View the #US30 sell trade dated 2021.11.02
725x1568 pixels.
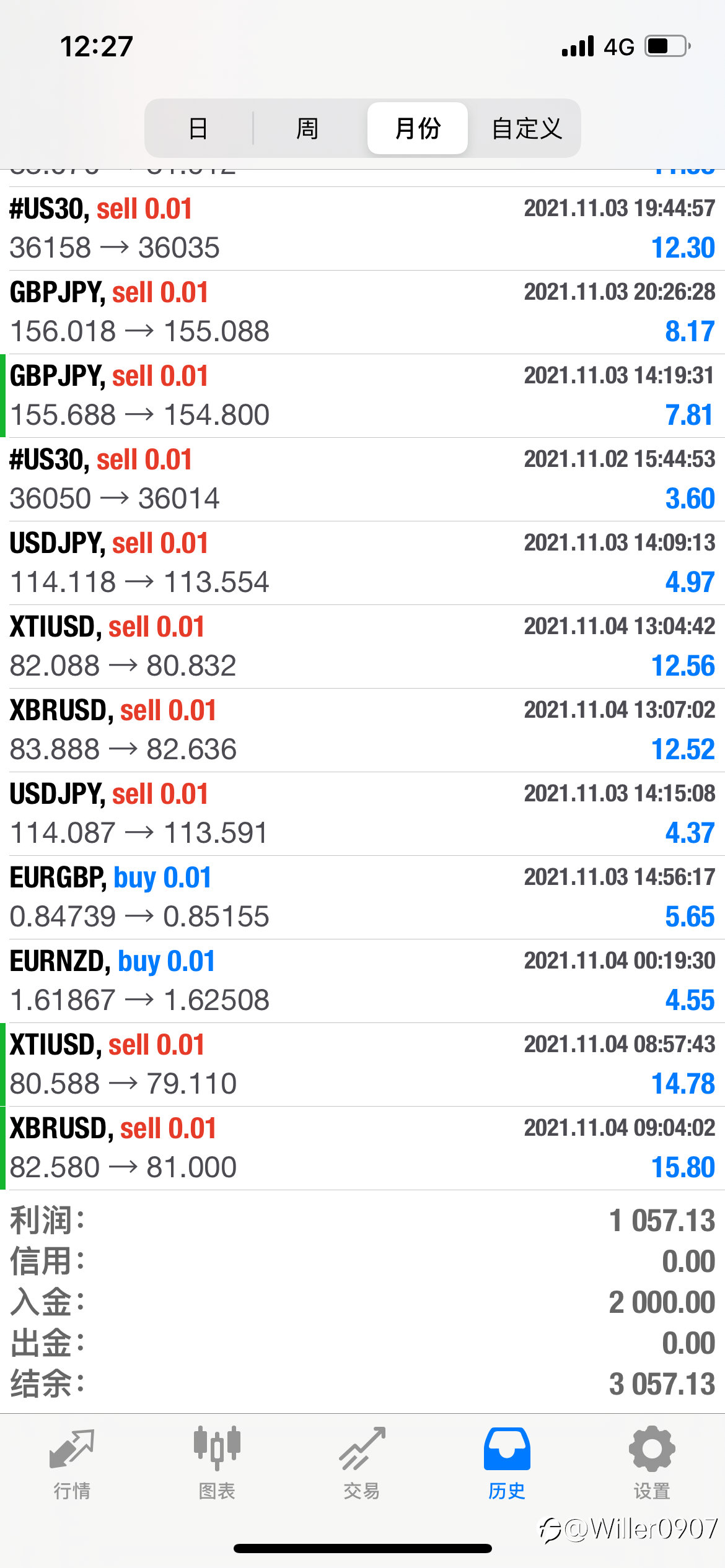click(362, 479)
